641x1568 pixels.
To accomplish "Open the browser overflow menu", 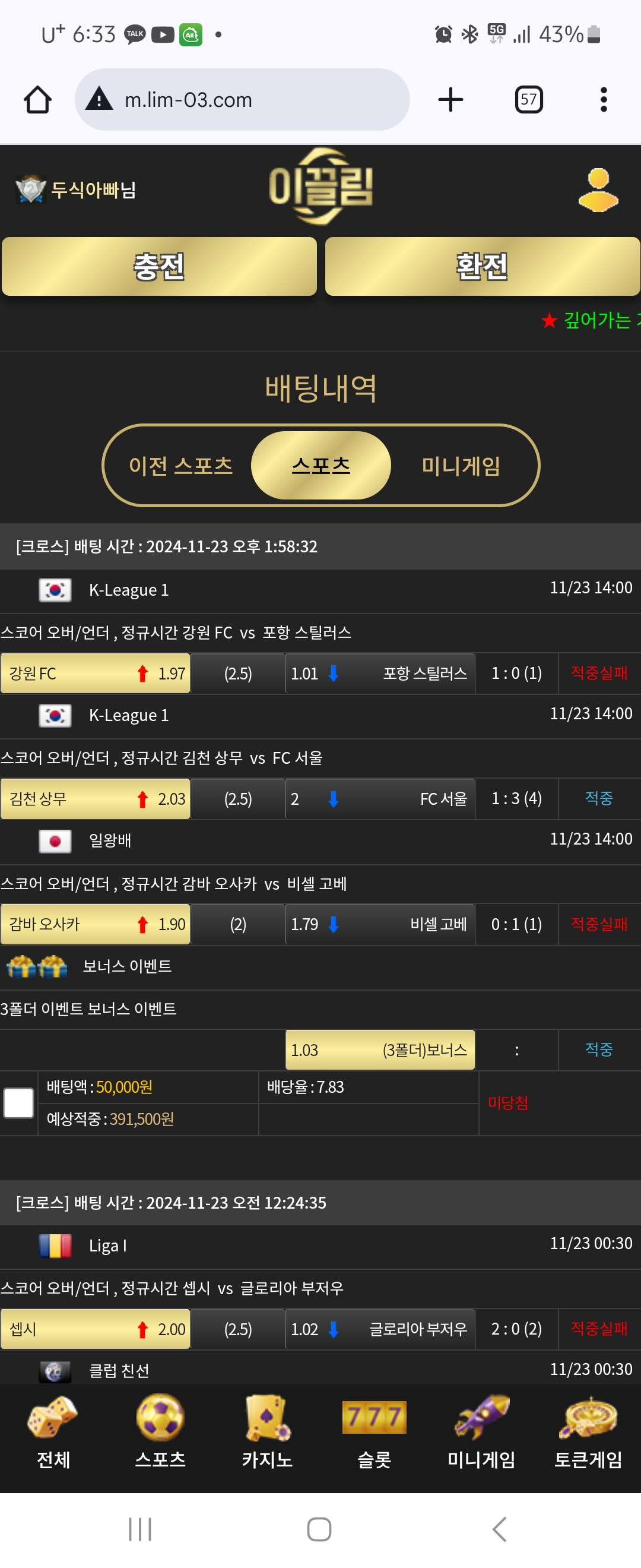I will point(602,100).
